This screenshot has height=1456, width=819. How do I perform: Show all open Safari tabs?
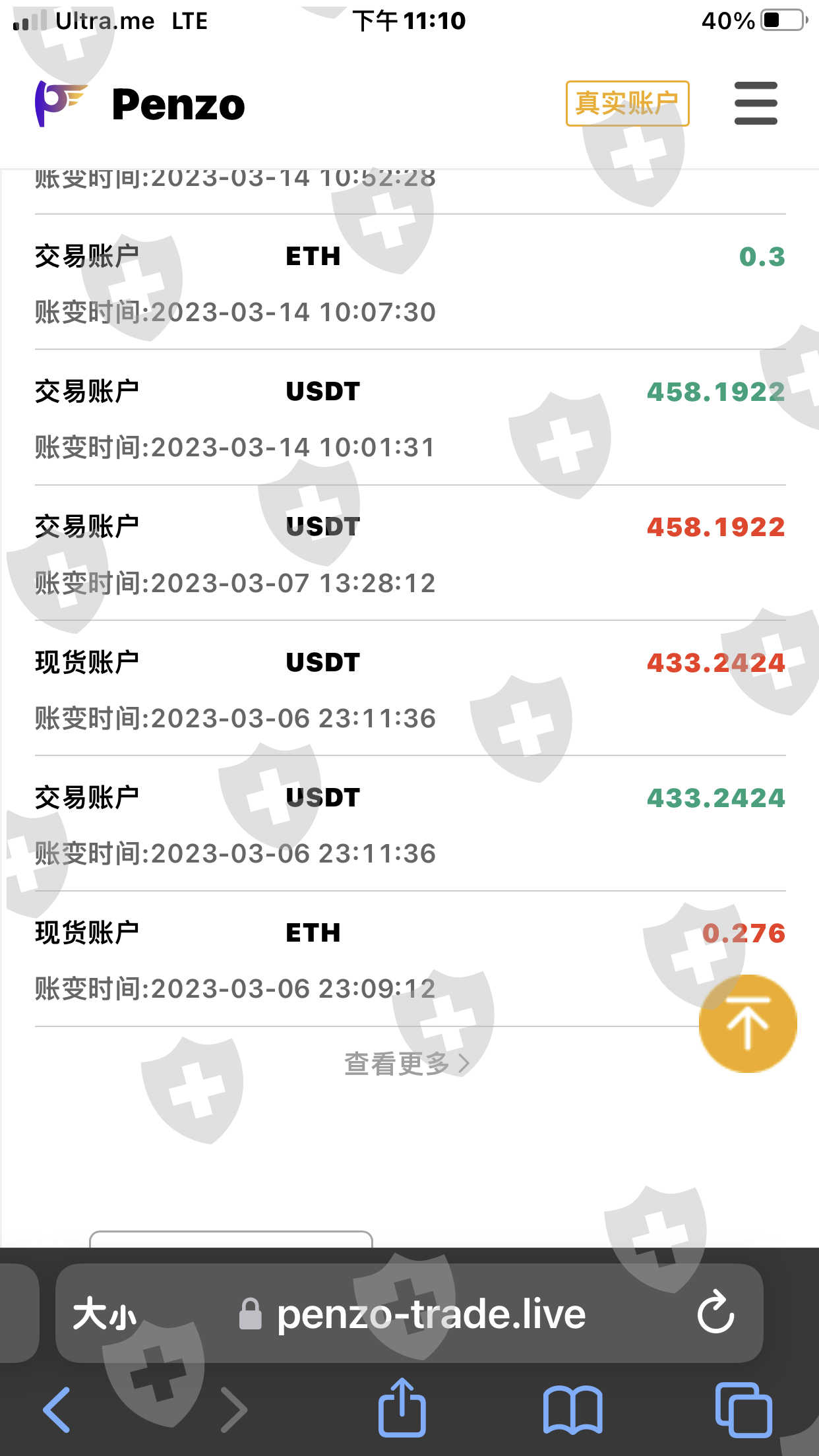pyautogui.click(x=743, y=1410)
